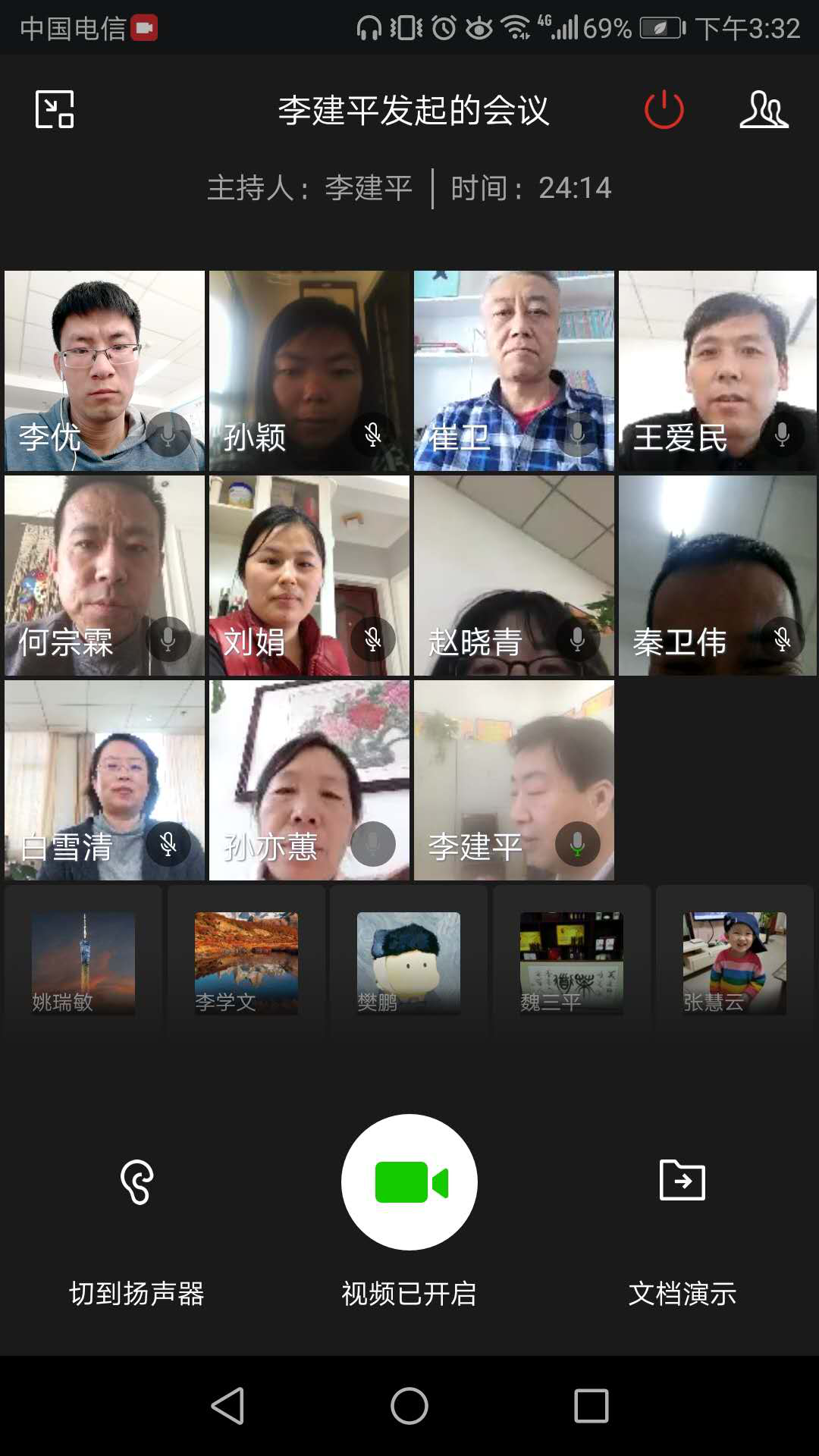
Task: Open 张慧云's avatar tile
Action: 734,963
